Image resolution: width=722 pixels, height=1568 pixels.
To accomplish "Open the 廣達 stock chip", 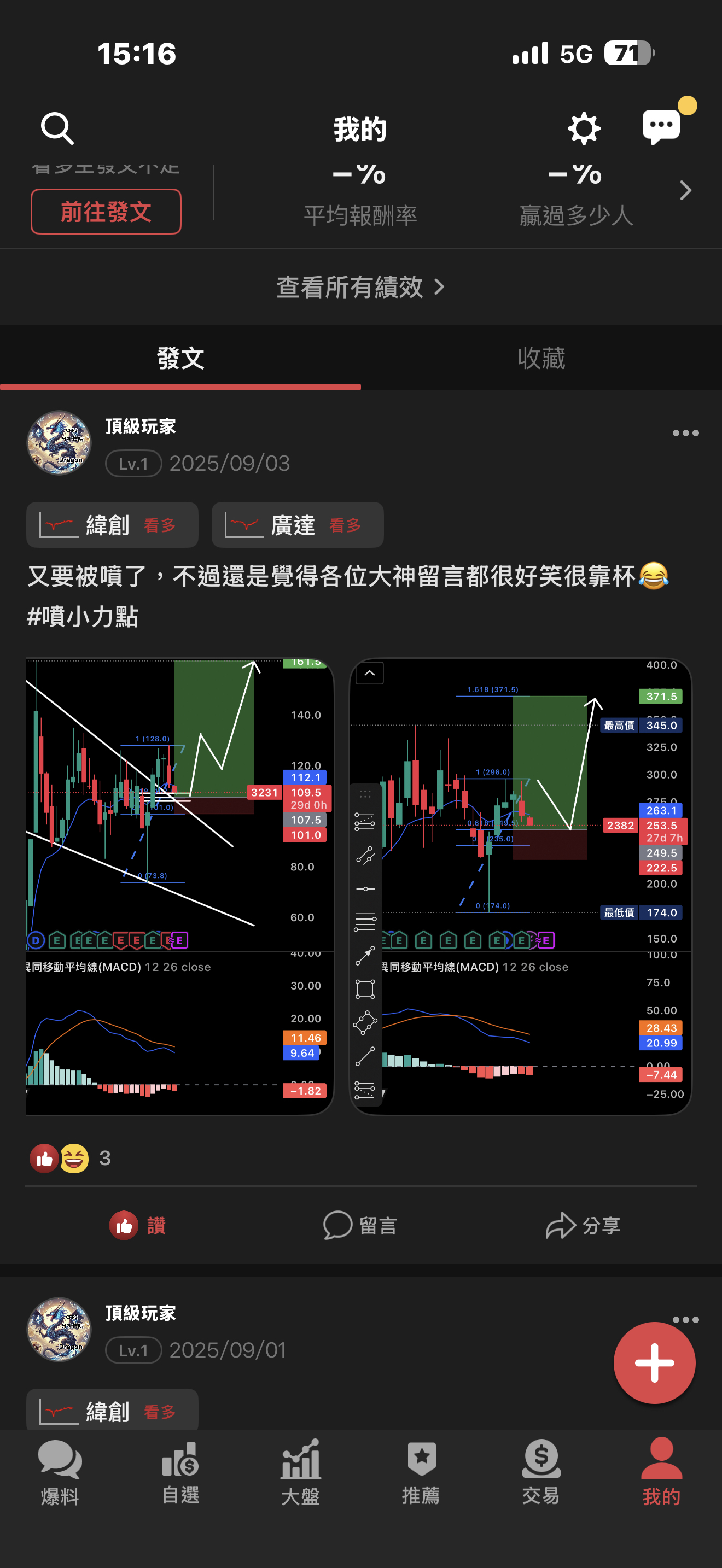I will coord(297,525).
